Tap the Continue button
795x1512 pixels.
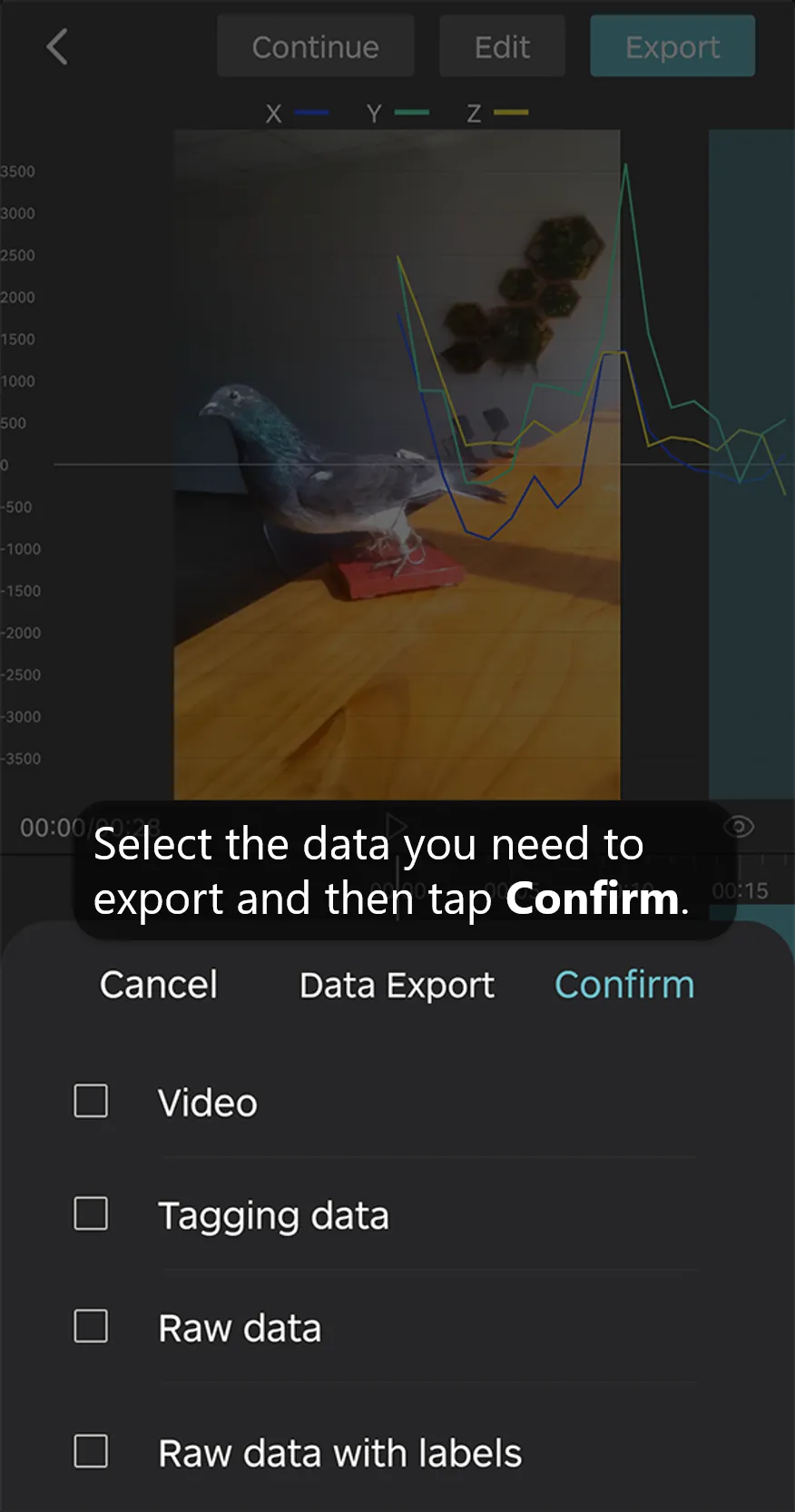(x=315, y=47)
